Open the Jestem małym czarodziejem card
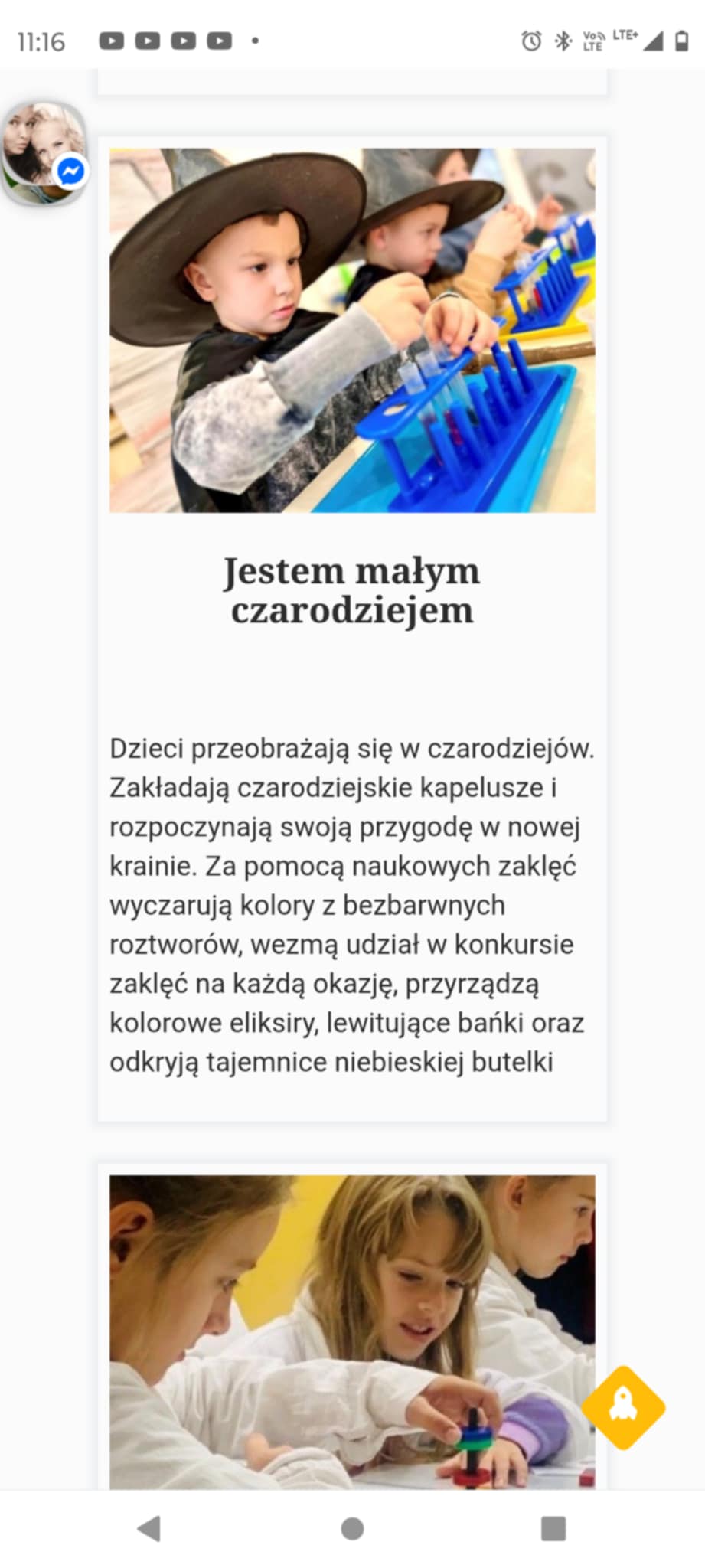Screen dimensions: 705x1568 click(x=351, y=590)
